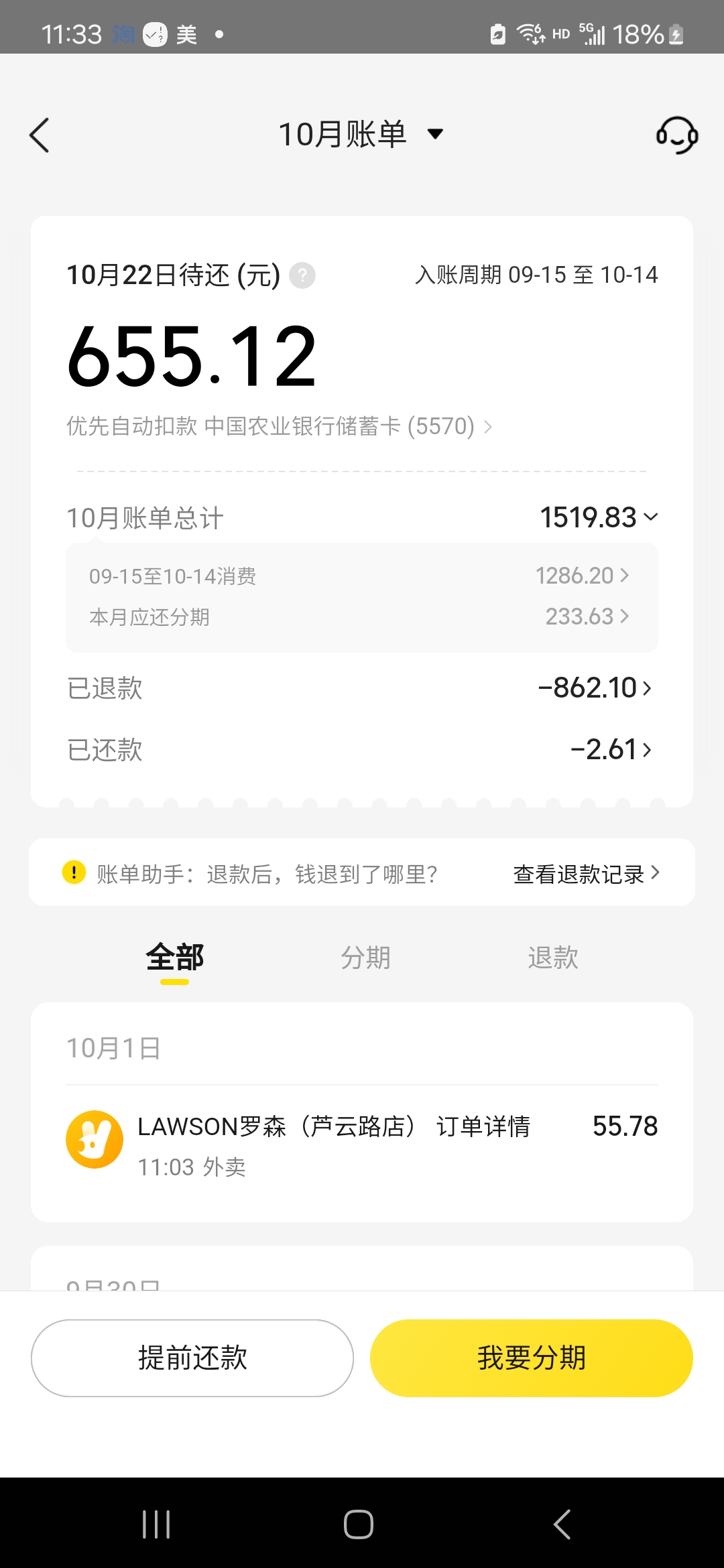Open 优先自动扣款 bank card settings
The height and width of the screenshot is (1568, 724).
pyautogui.click(x=280, y=426)
